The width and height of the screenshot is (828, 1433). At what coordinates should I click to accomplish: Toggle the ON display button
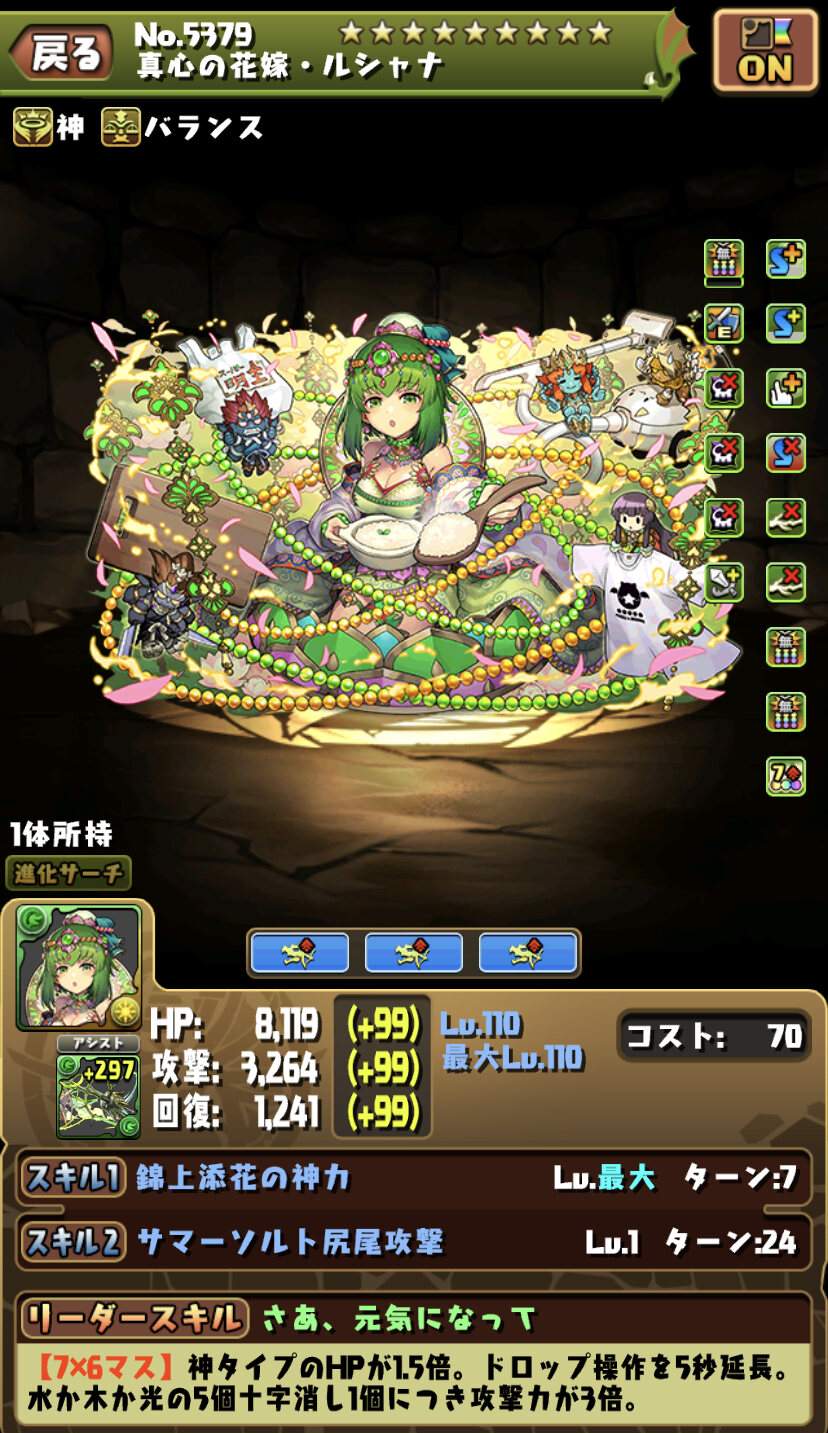pos(764,52)
